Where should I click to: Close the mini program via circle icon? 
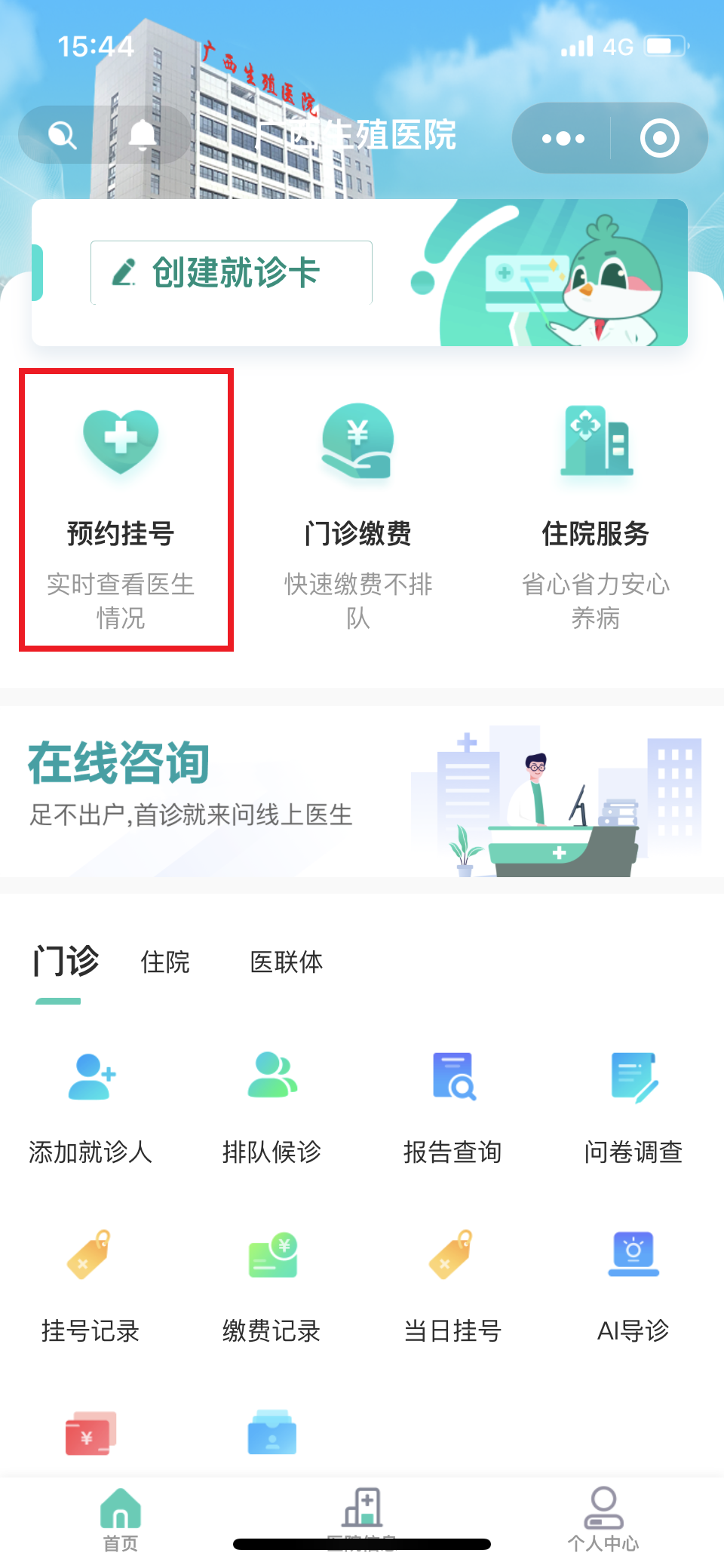[659, 138]
